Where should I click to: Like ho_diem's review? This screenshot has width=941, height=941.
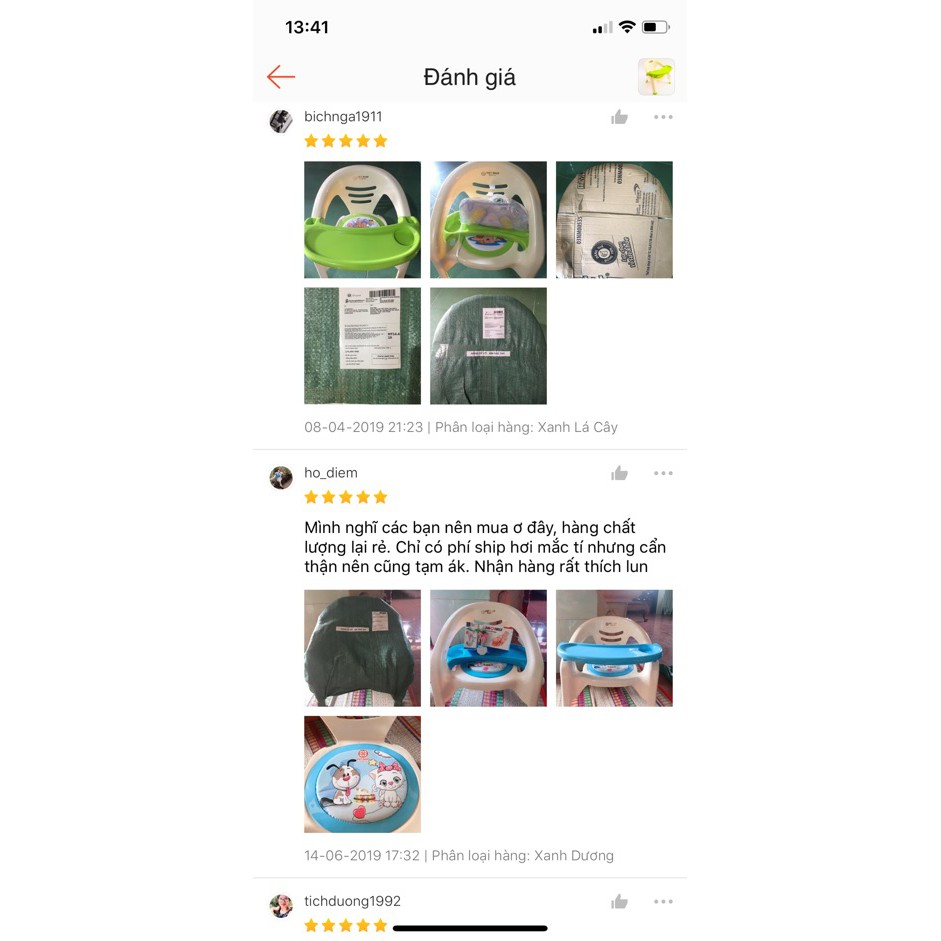pos(619,473)
